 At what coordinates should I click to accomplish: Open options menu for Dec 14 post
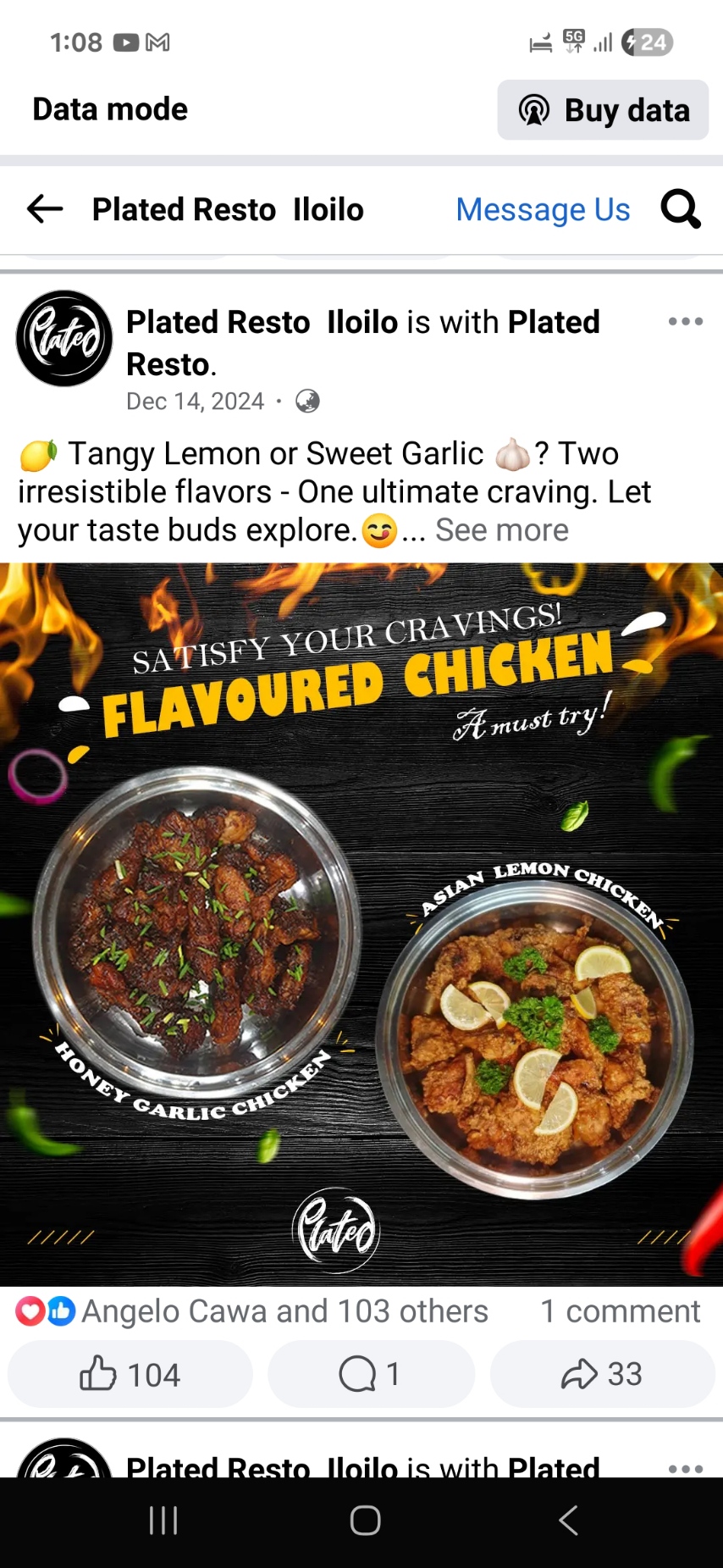click(685, 322)
